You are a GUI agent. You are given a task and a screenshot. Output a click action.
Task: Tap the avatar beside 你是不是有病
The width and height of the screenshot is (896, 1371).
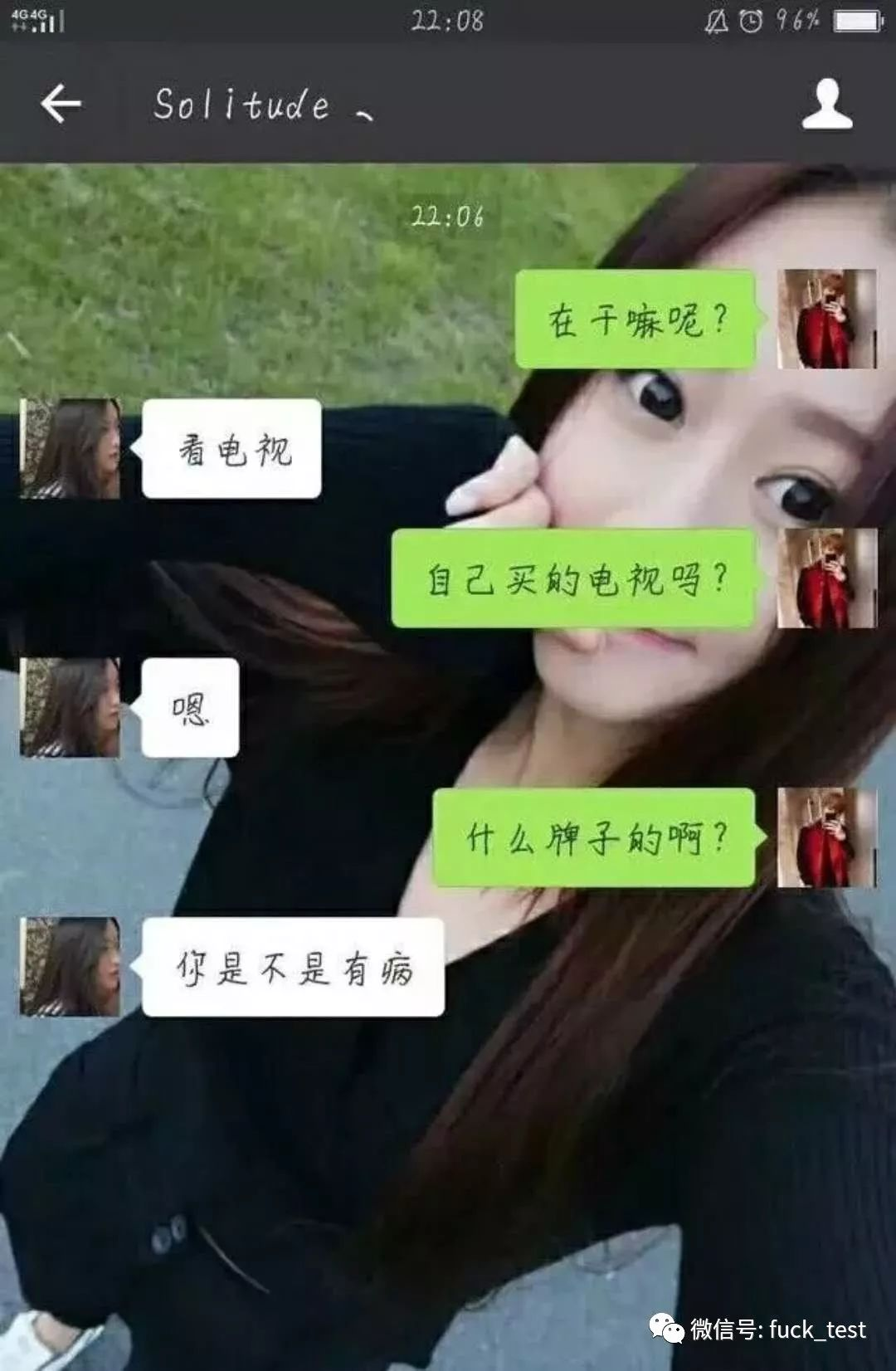71,967
